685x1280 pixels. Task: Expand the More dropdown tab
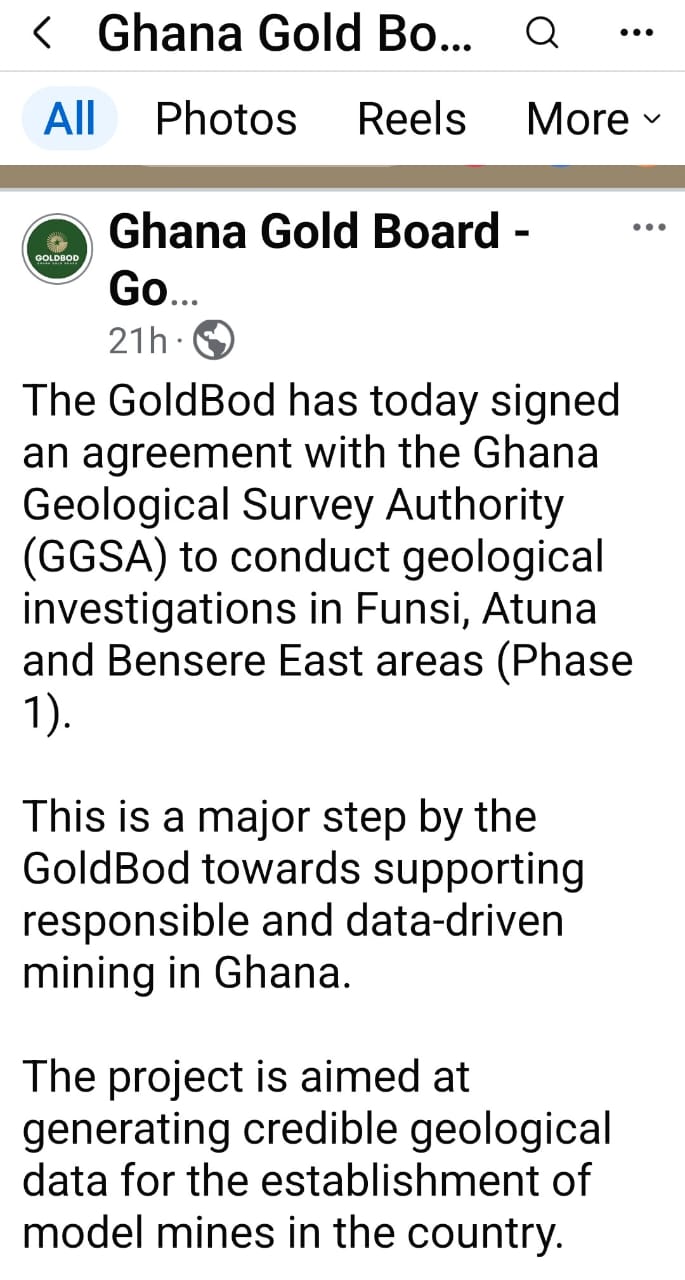point(593,119)
